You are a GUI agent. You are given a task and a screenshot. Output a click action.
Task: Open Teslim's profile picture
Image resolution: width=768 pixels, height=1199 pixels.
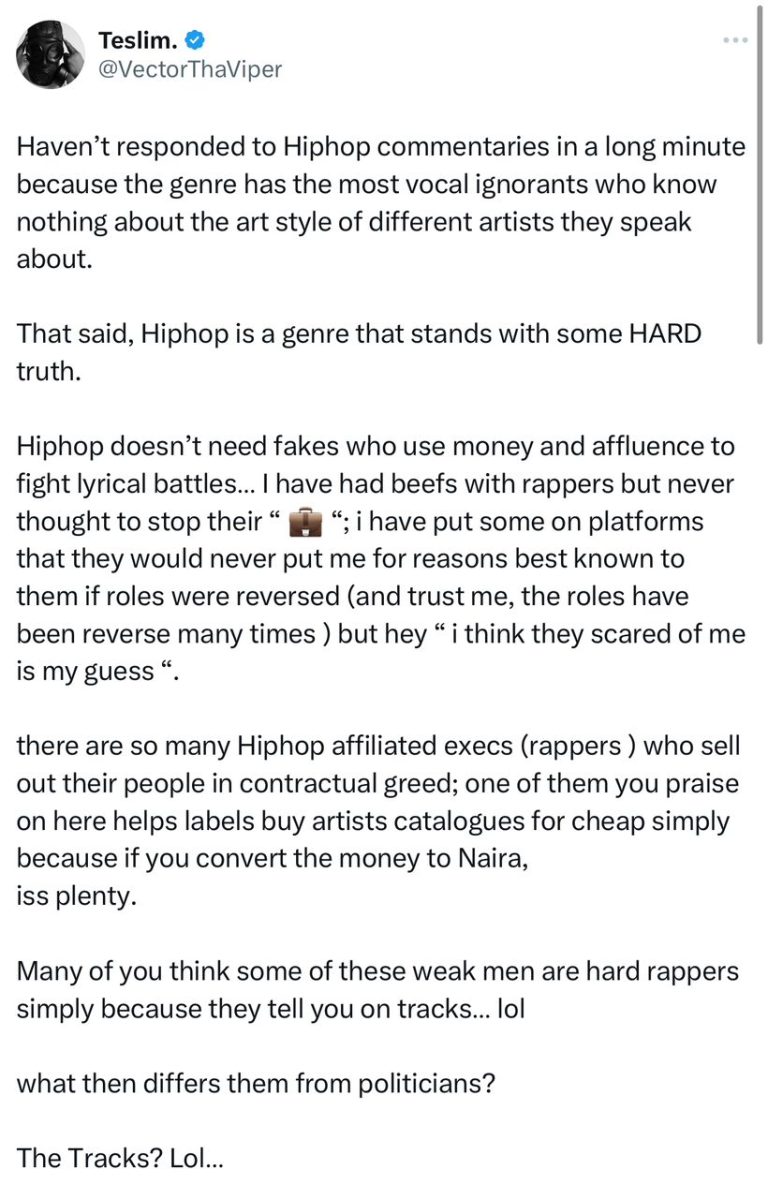click(49, 56)
